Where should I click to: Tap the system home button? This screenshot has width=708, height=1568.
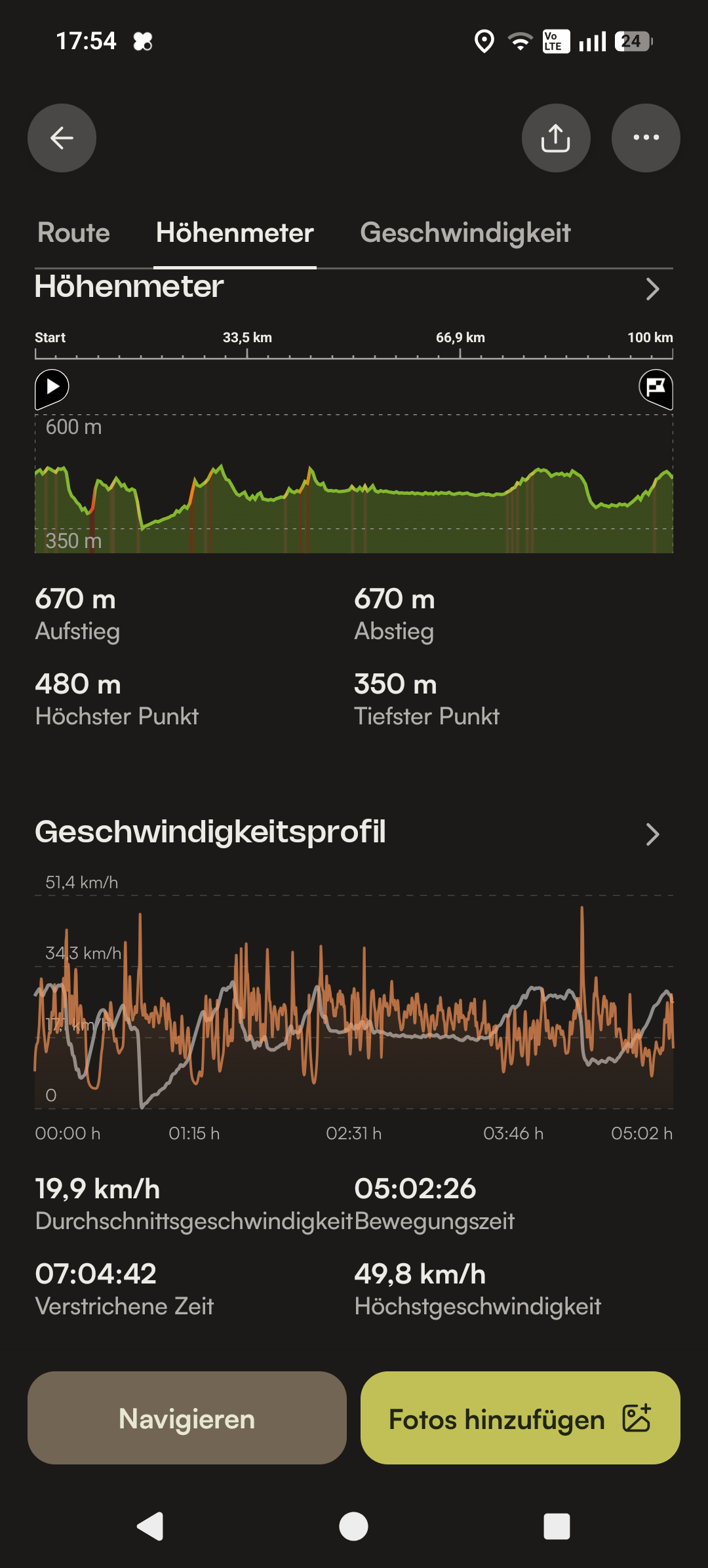[x=354, y=1527]
